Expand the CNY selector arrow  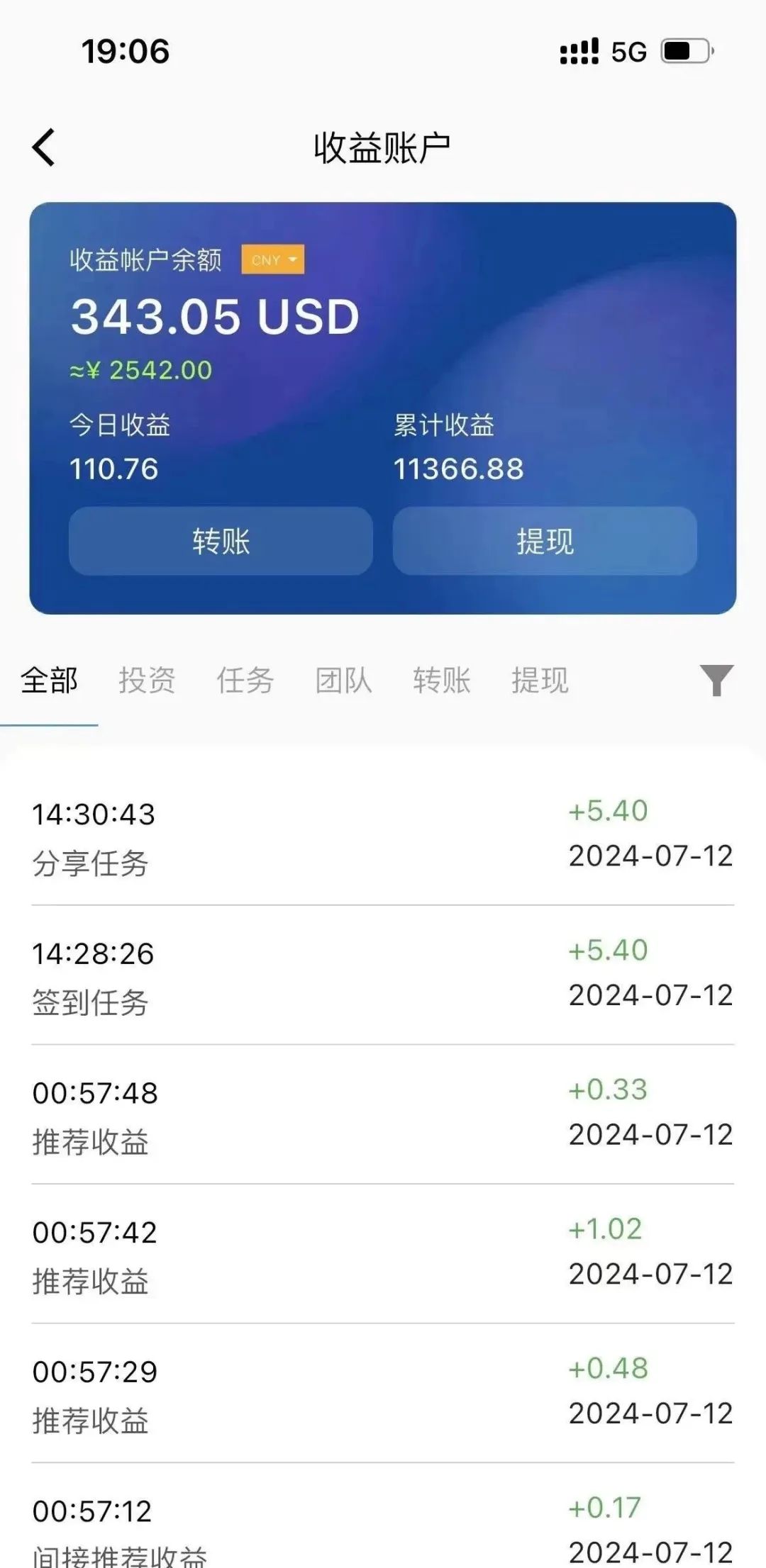pos(292,260)
